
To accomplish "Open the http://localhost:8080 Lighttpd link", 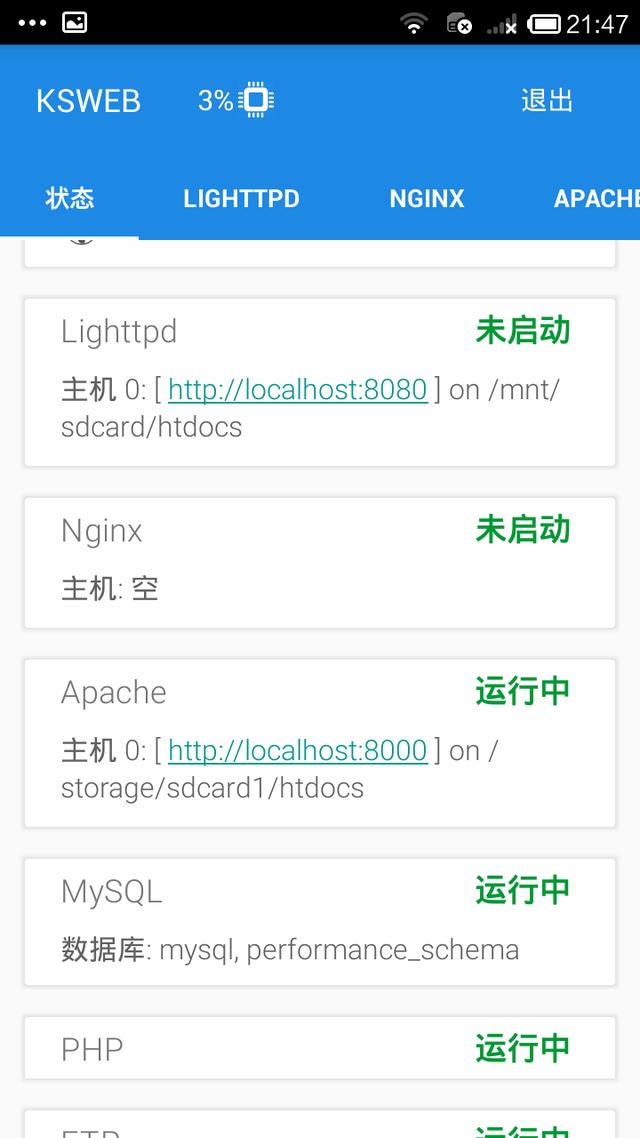I will (297, 389).
